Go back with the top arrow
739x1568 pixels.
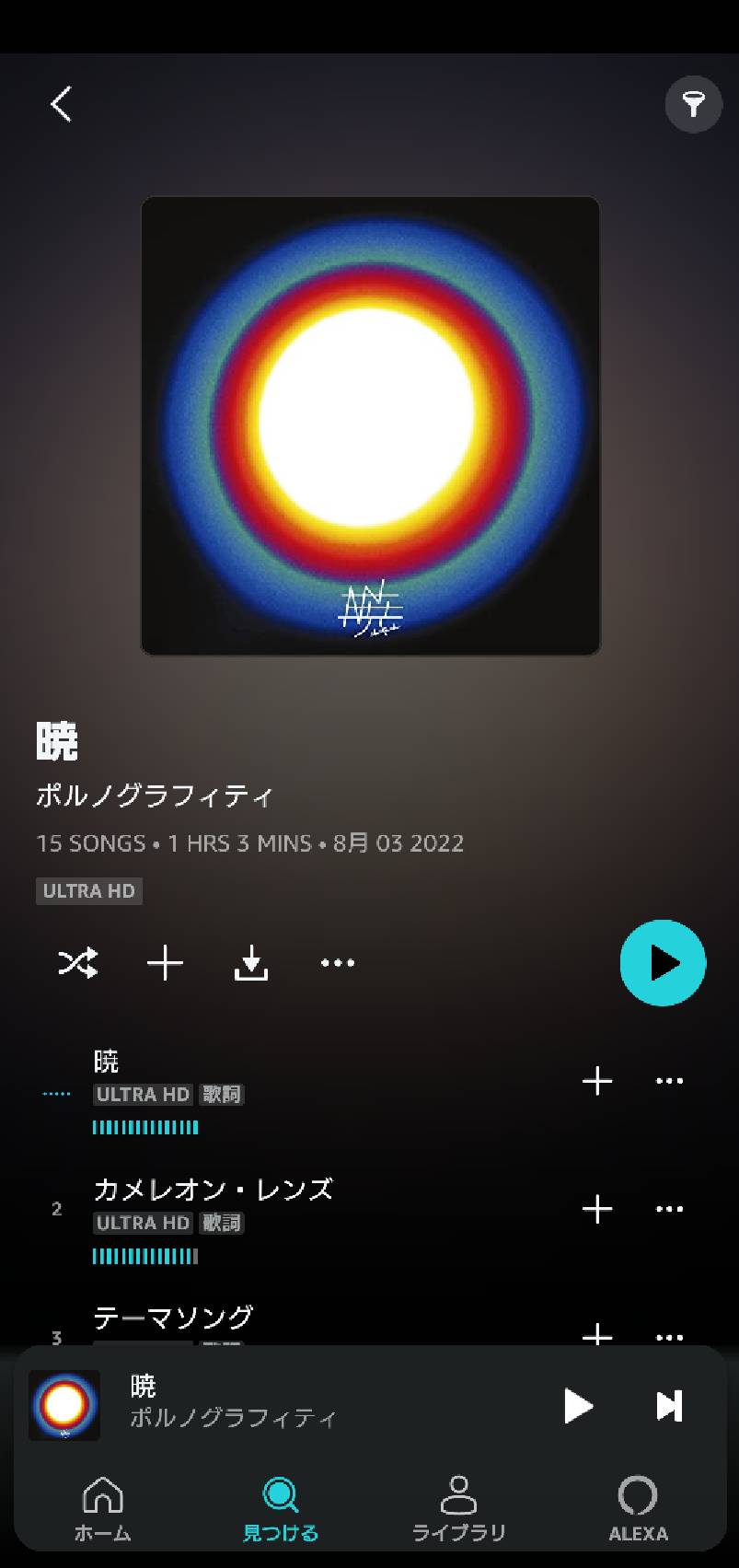61,104
